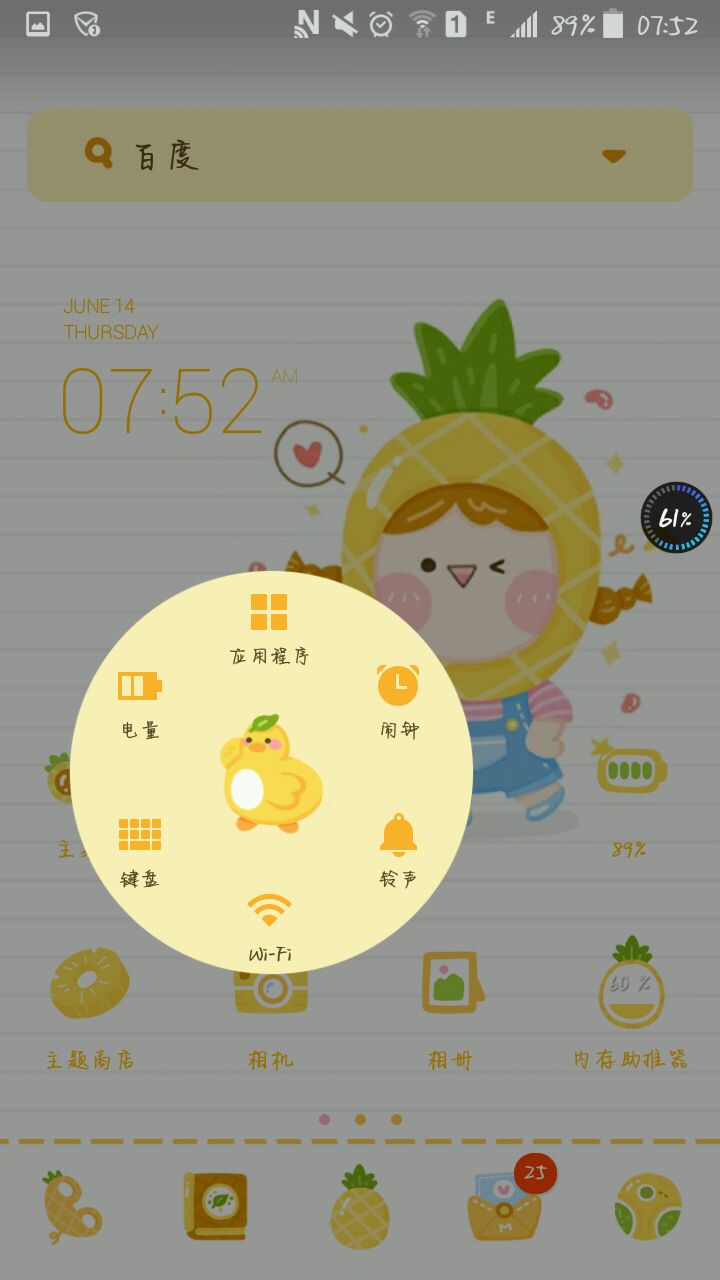This screenshot has width=720, height=1280.
Task: Open 铃声 ringtone shortcut
Action: click(x=398, y=851)
